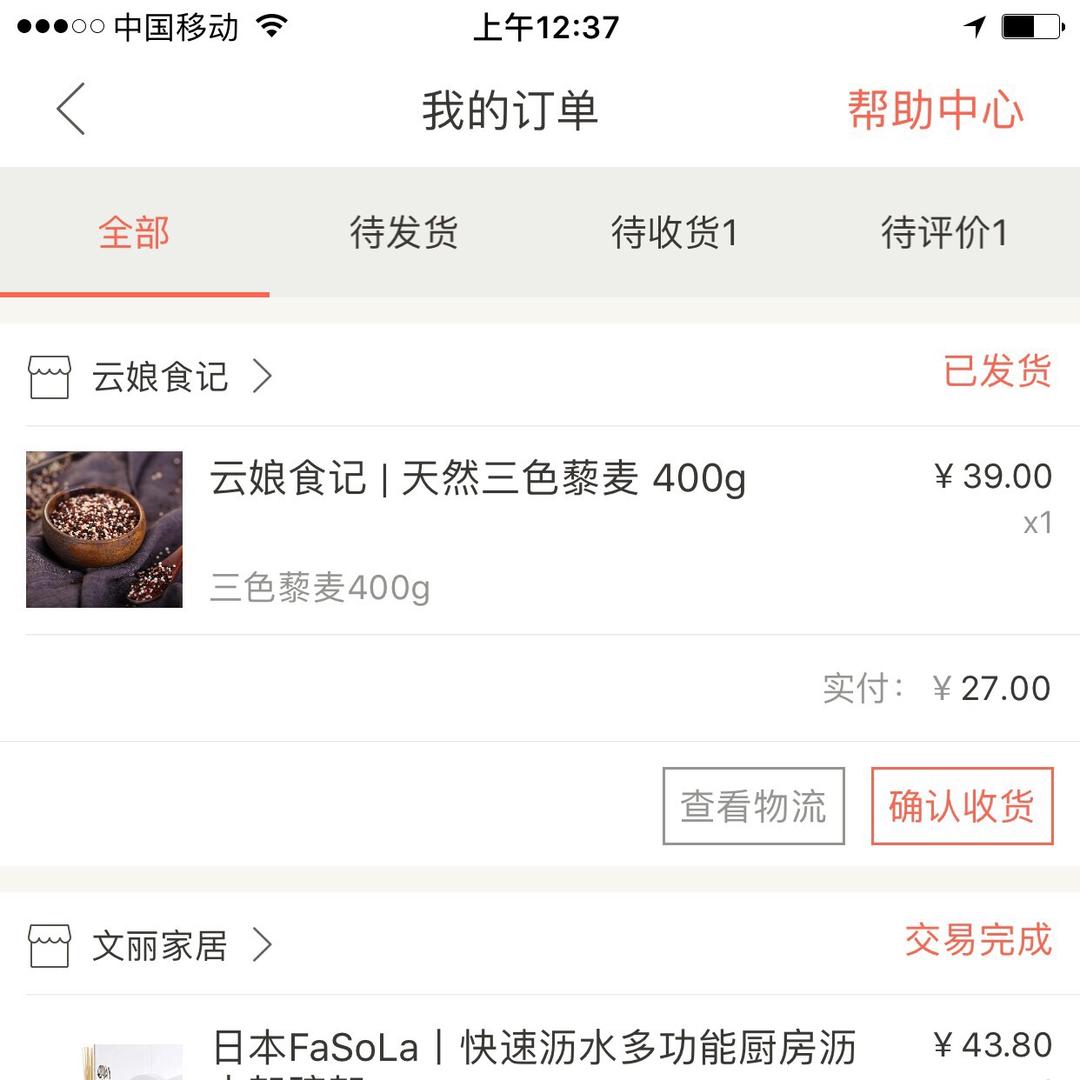1080x1080 pixels.
Task: Switch to the 待收货 tab
Action: 674,233
